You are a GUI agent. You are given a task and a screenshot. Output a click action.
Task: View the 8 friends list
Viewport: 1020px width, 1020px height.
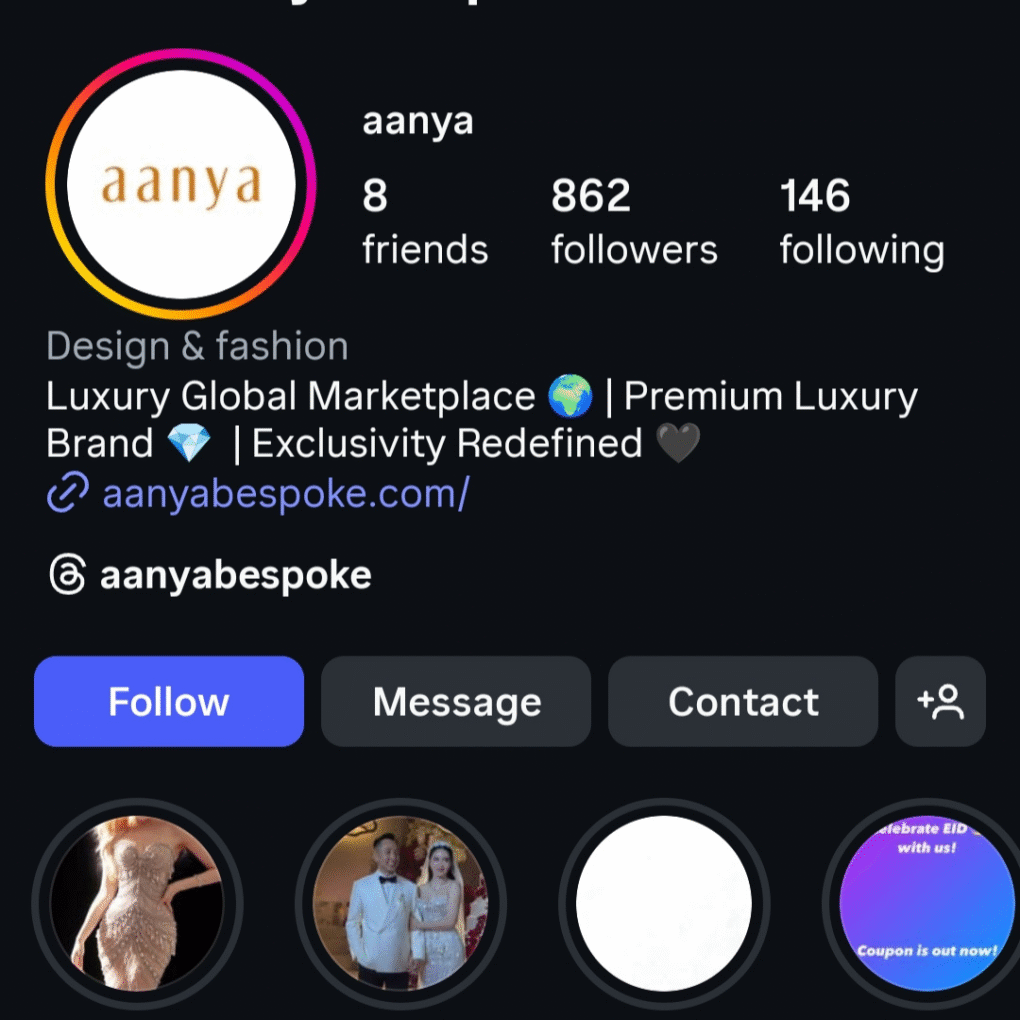tap(424, 222)
